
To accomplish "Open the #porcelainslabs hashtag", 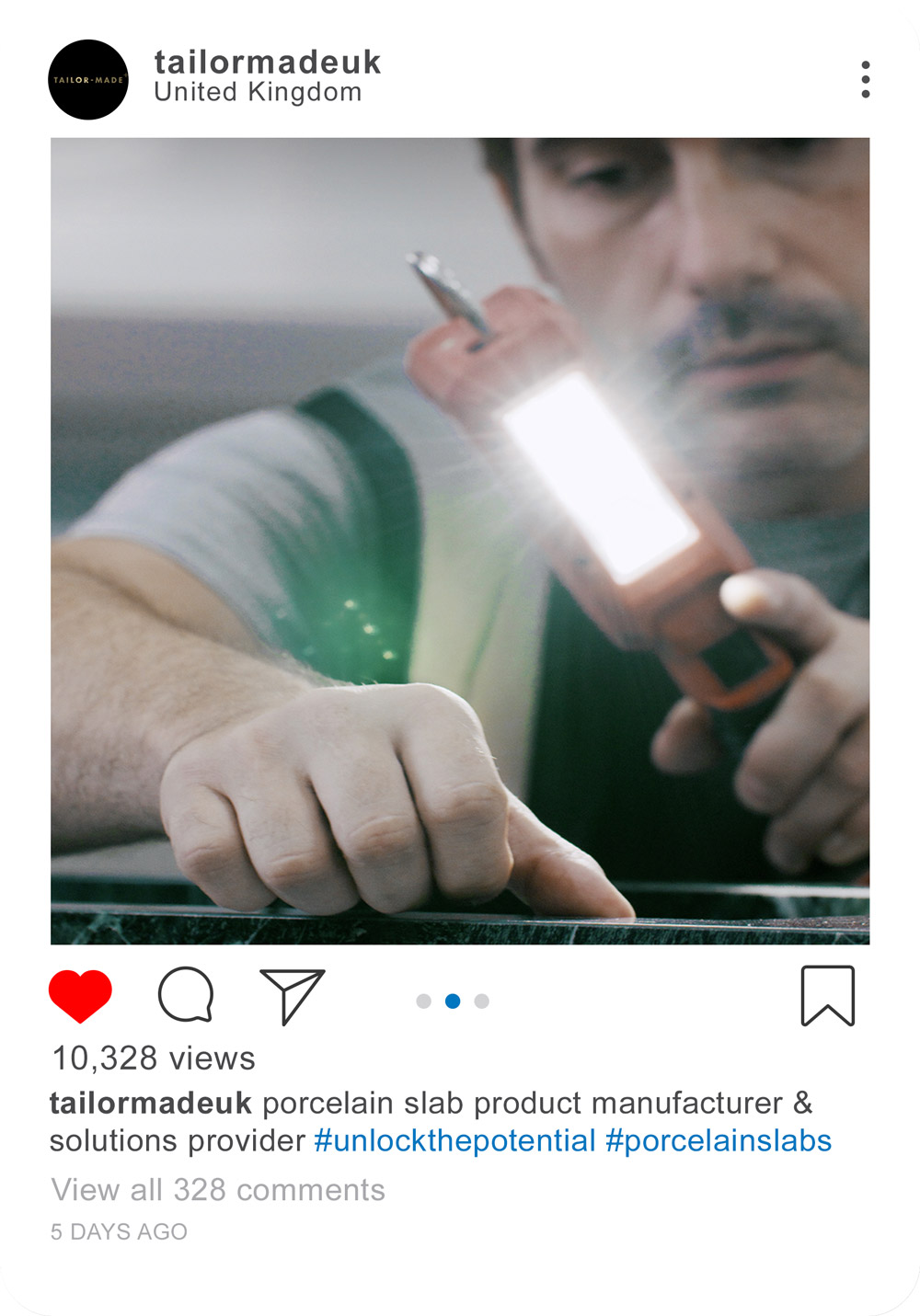I will 718,1140.
